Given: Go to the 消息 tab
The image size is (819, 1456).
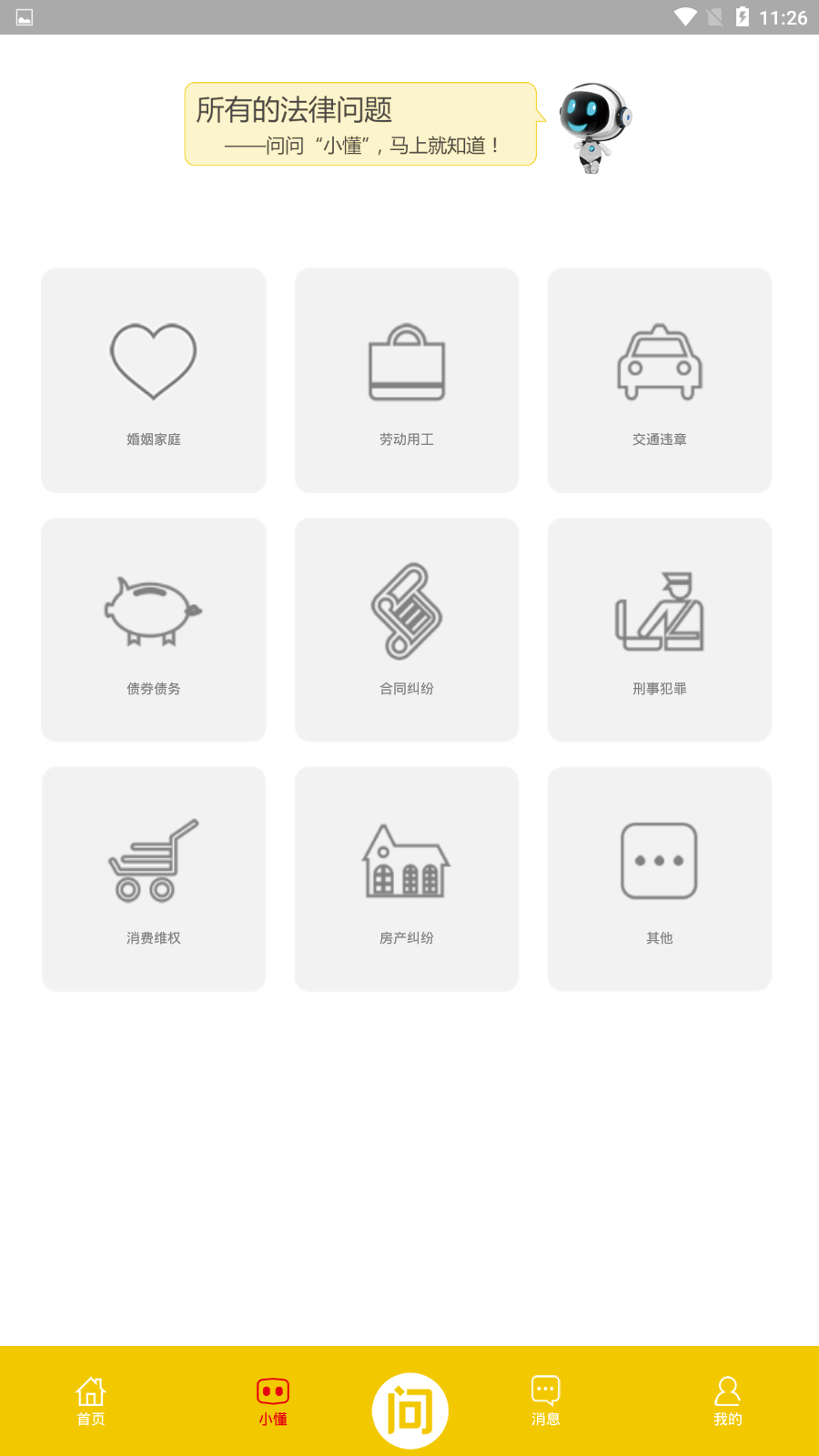Looking at the screenshot, I should [546, 1401].
